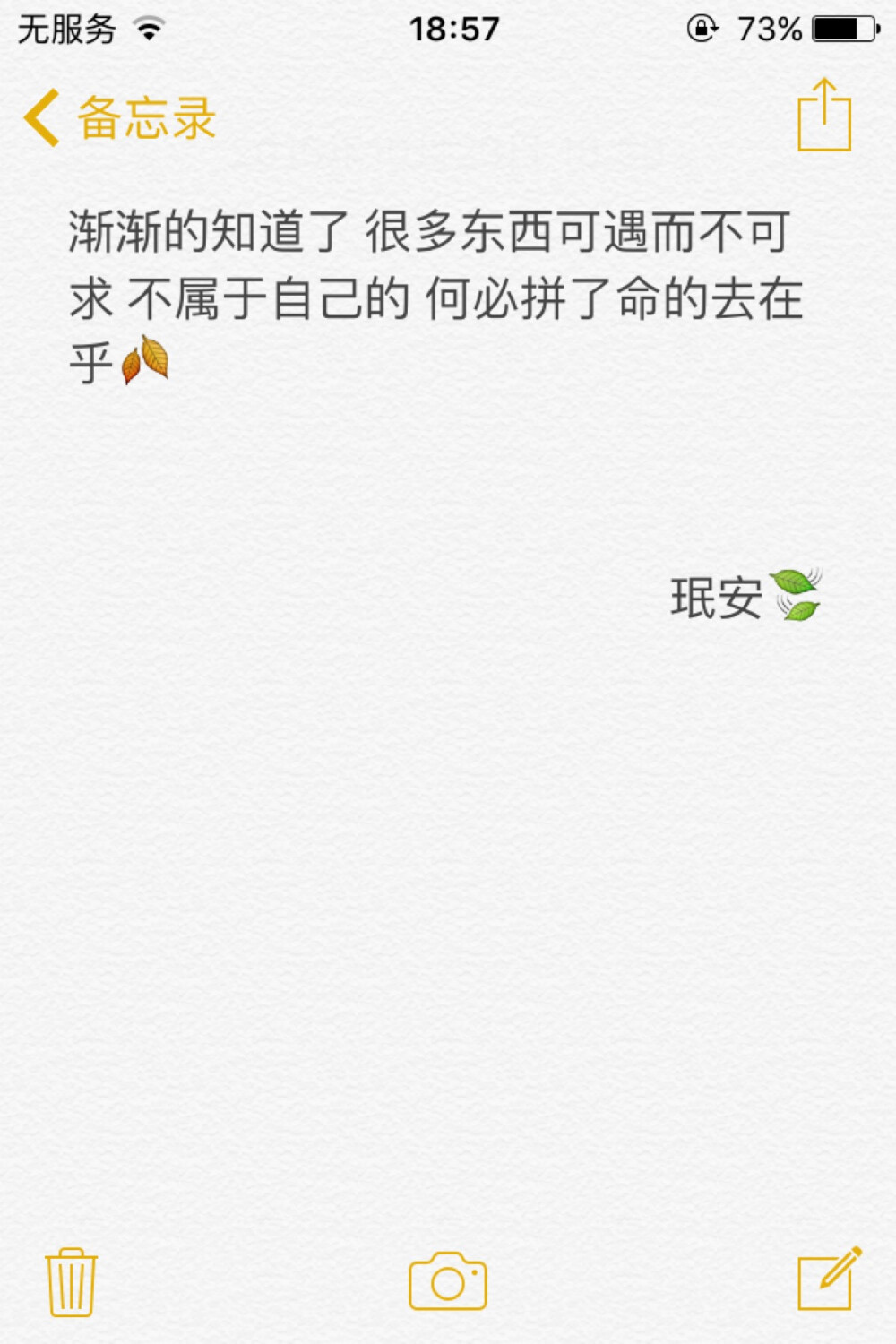
Task: Return to 备忘录 notes list
Action: tap(143, 119)
